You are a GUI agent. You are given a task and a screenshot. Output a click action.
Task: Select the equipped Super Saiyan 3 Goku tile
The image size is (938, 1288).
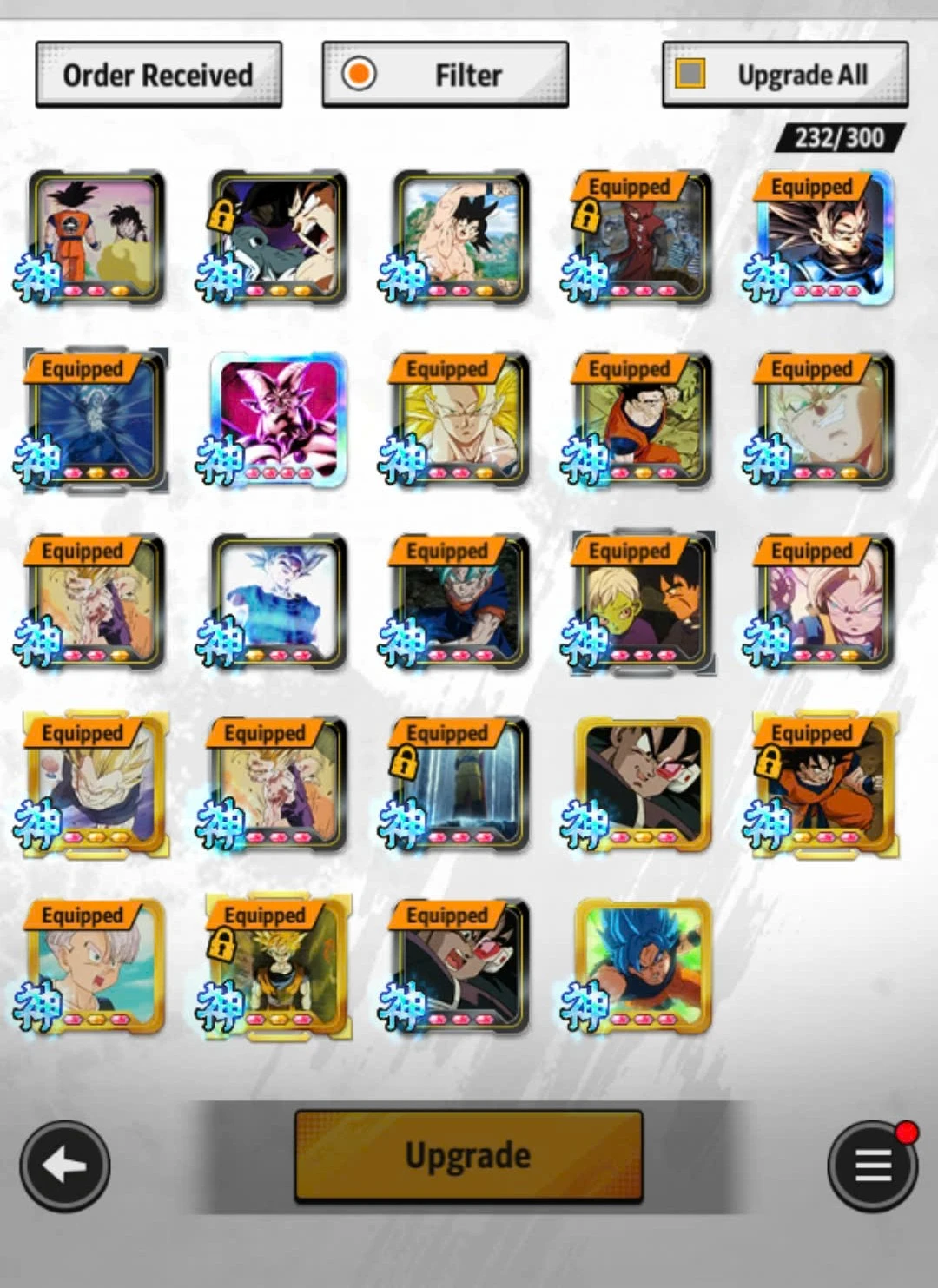(460, 419)
